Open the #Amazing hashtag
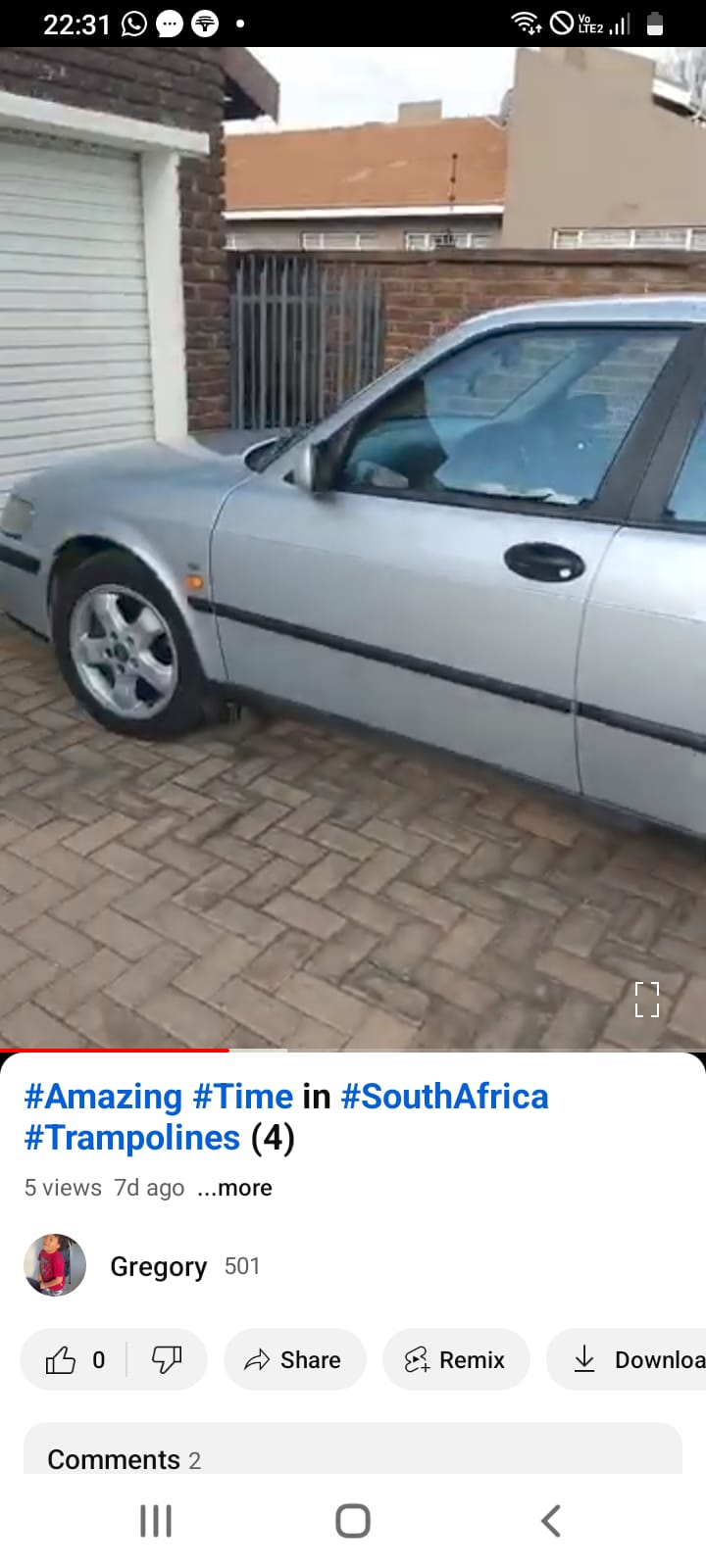Viewport: 706px width, 1568px height. [103, 1096]
